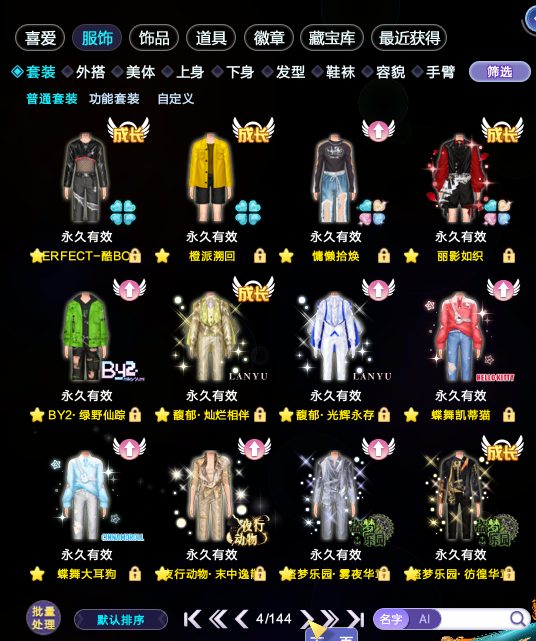Select the 外搭 sub-category

pyautogui.click(x=84, y=72)
